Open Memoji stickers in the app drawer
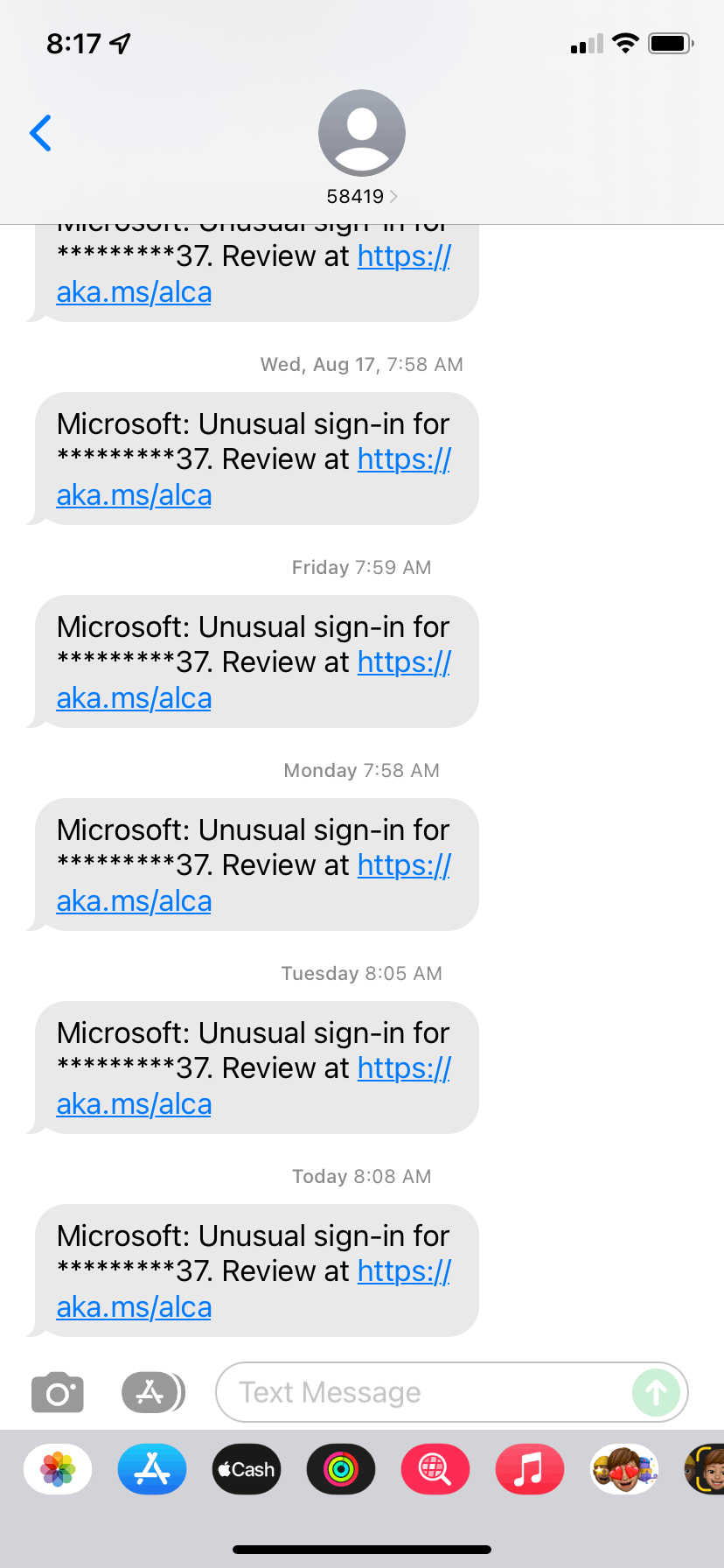 (x=623, y=1469)
